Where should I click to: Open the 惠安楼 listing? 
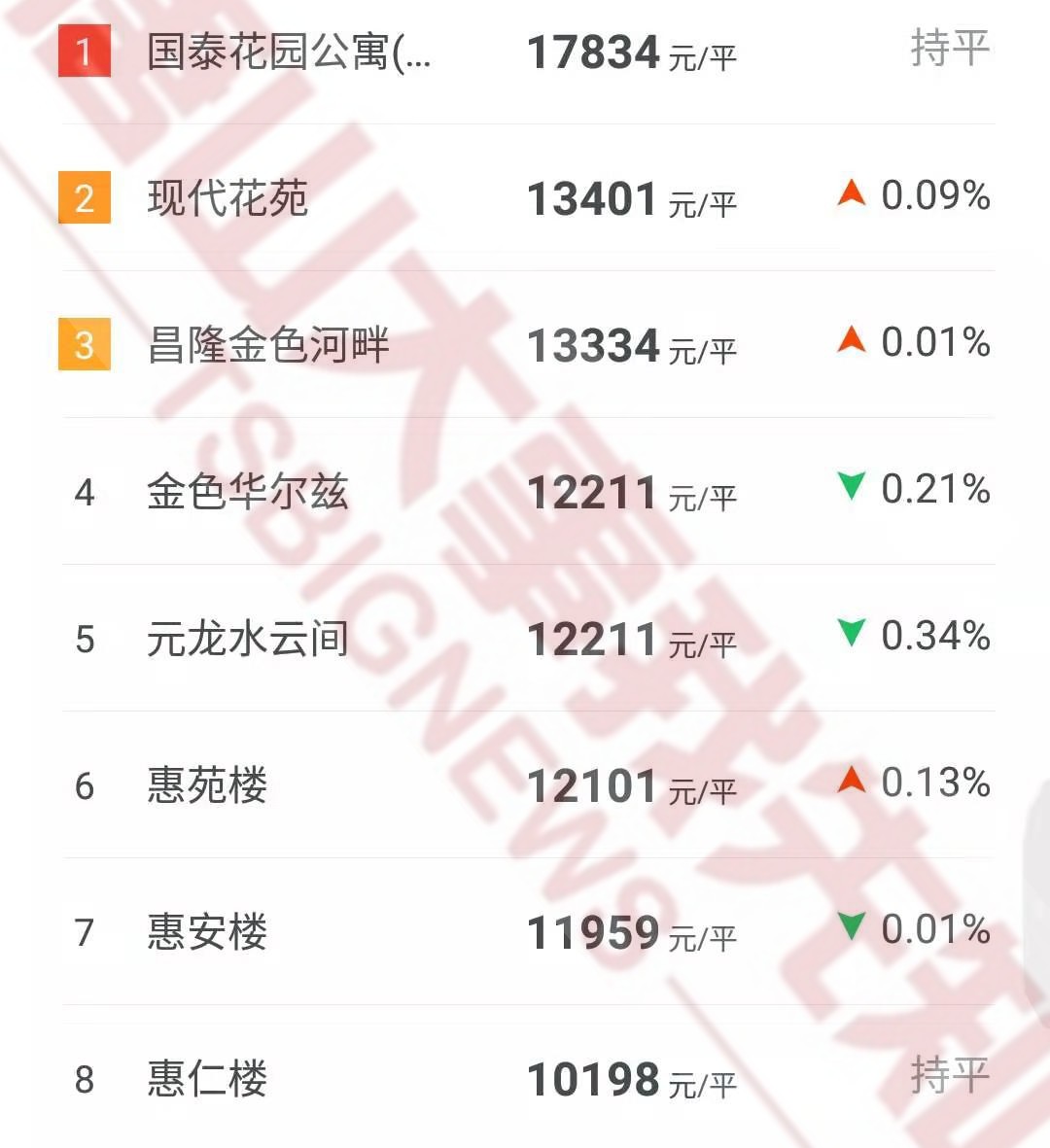point(207,933)
